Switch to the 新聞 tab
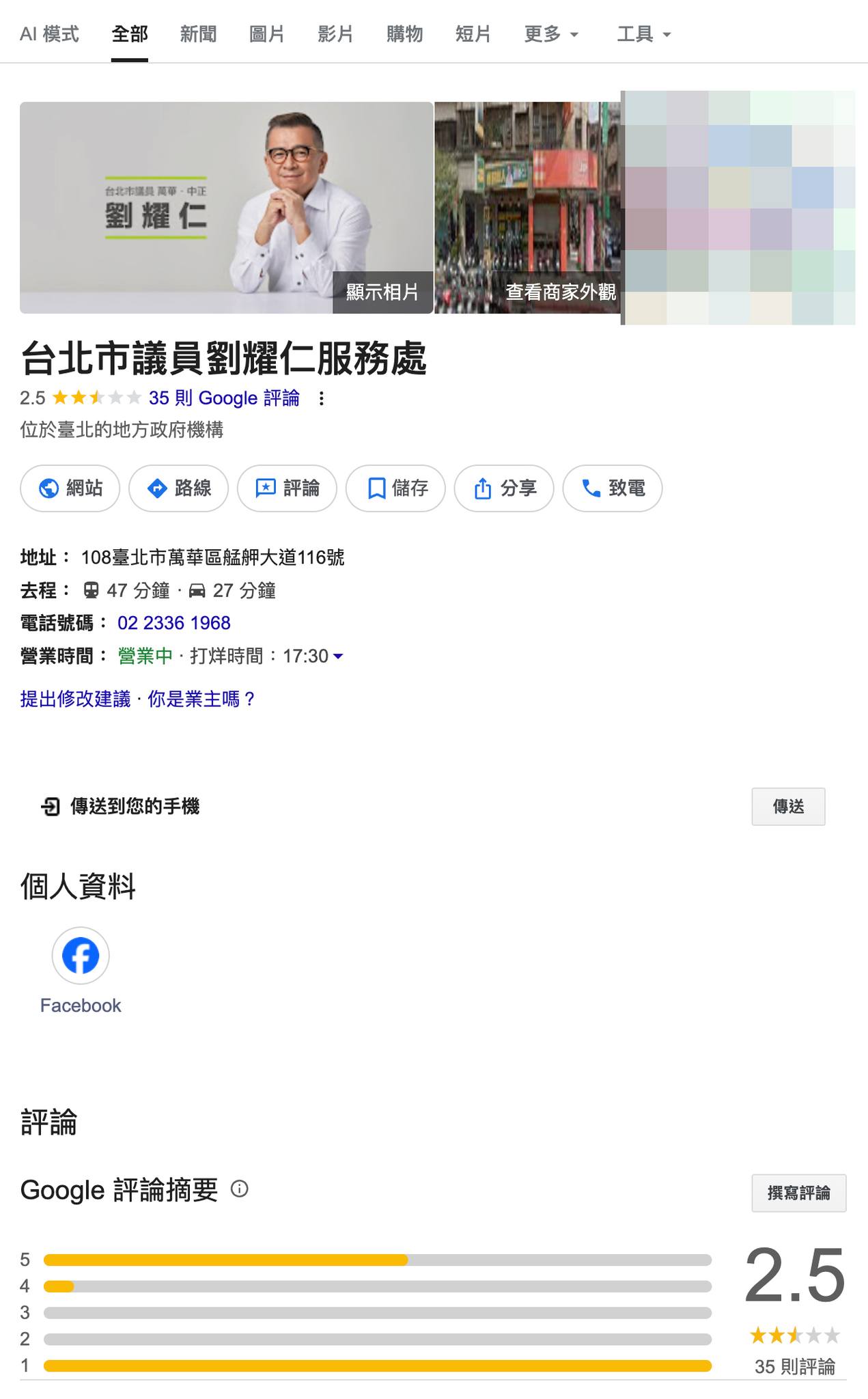 tap(198, 33)
